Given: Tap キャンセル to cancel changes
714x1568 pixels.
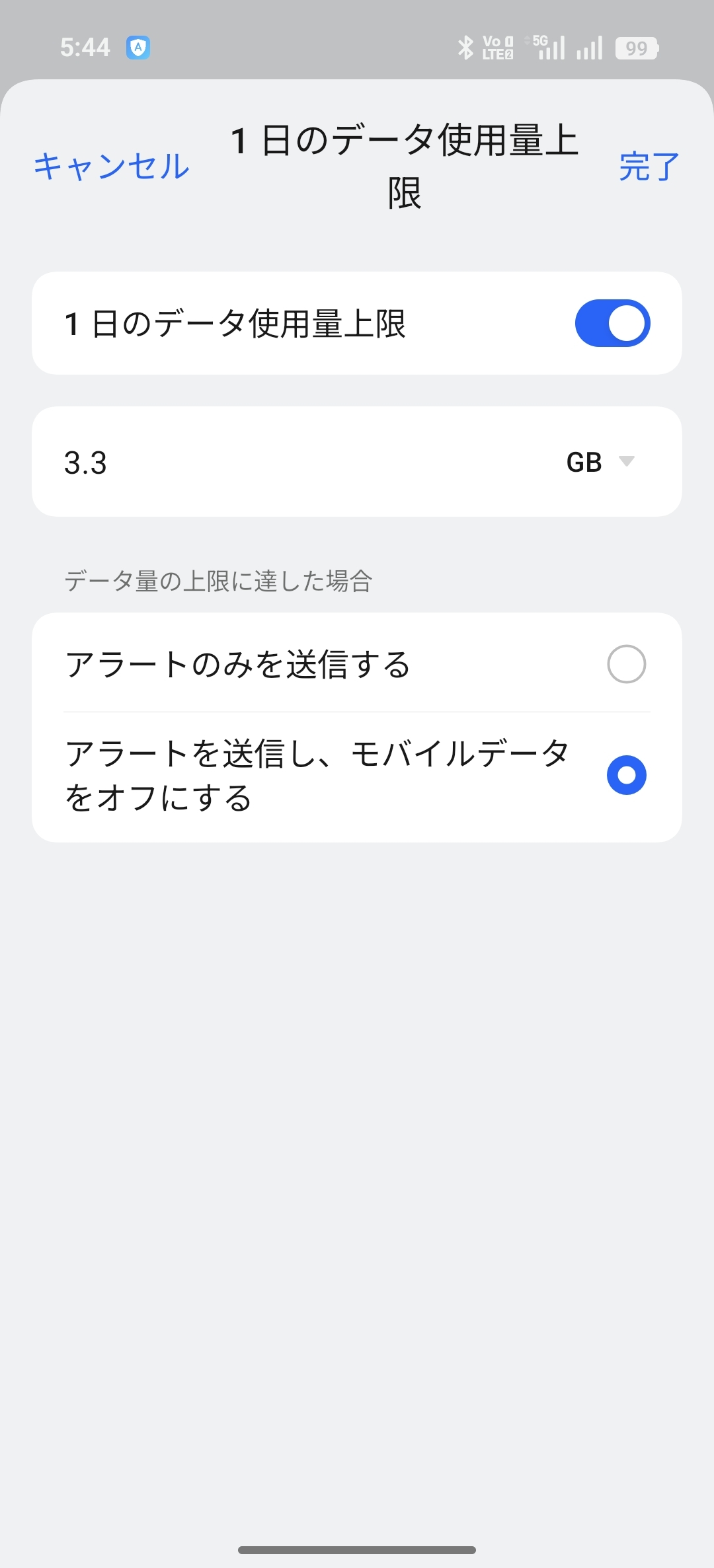Looking at the screenshot, I should point(111,166).
